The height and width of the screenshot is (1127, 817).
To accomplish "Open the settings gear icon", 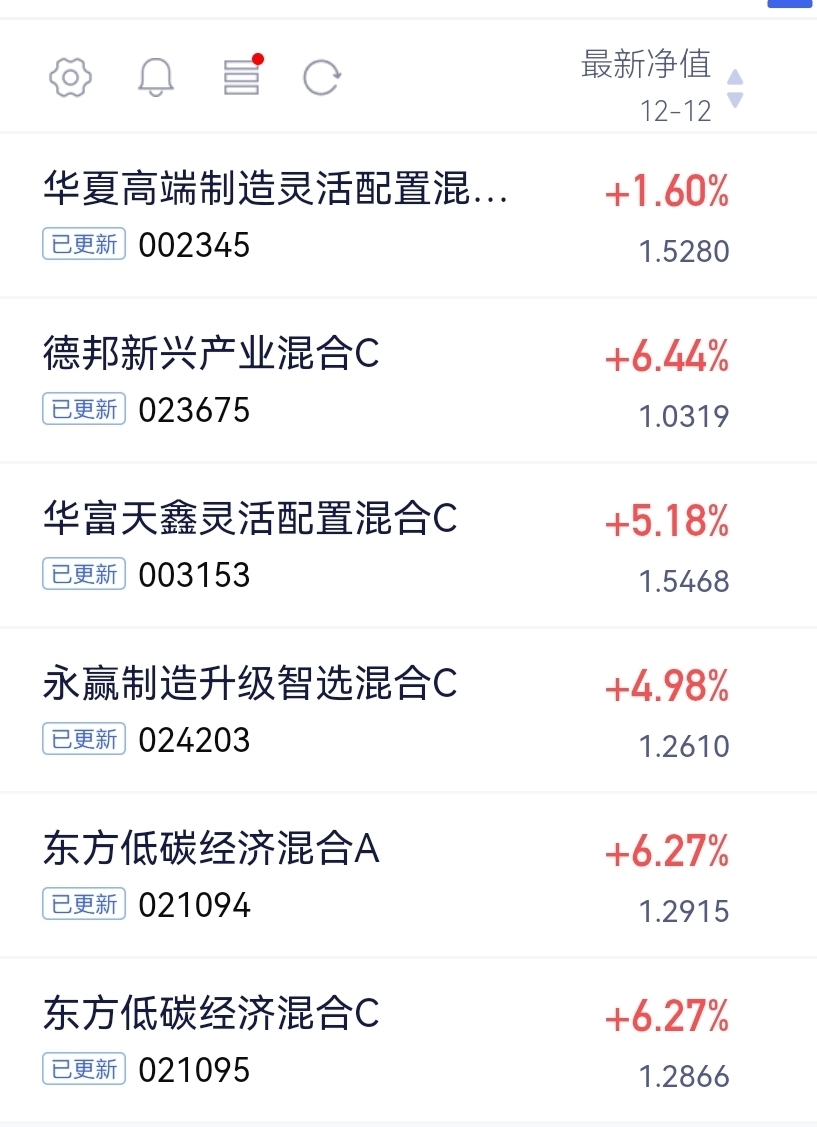I will point(70,77).
